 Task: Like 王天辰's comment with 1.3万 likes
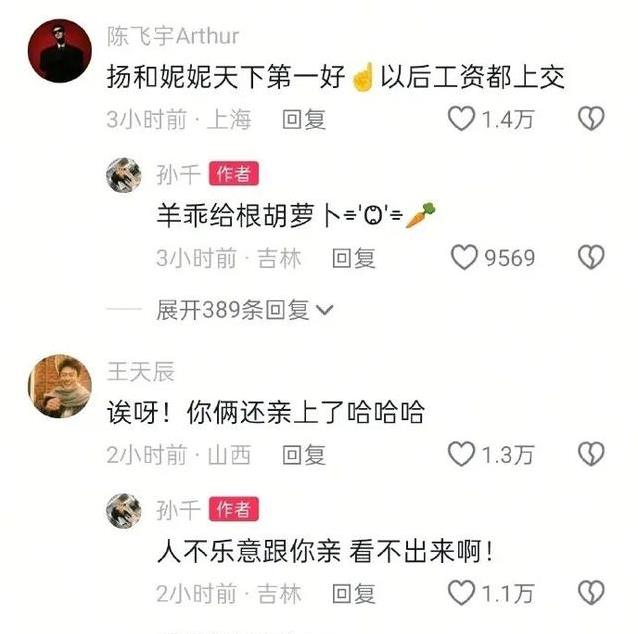point(461,455)
